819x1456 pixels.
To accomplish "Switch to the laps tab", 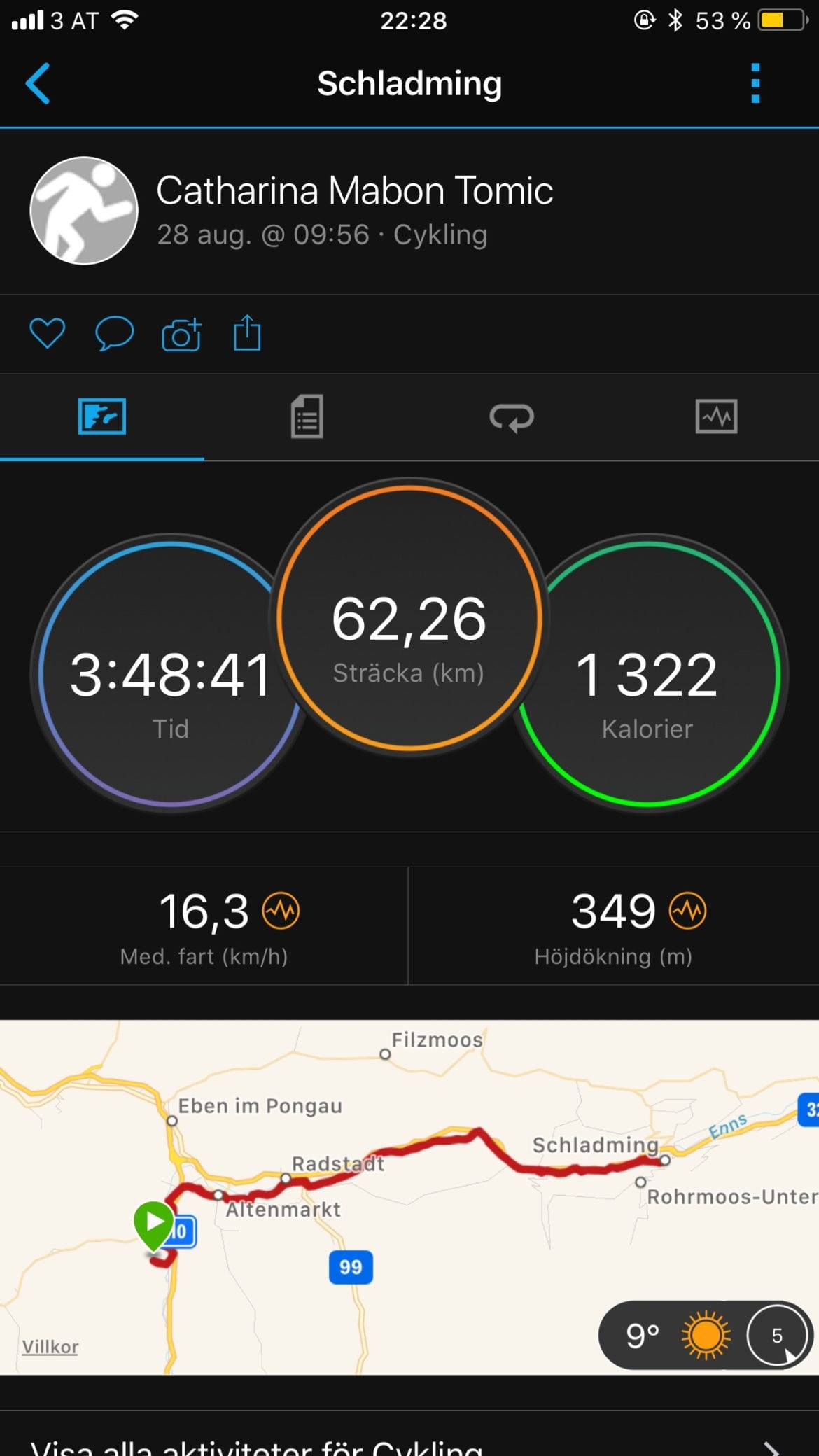I will tap(512, 417).
